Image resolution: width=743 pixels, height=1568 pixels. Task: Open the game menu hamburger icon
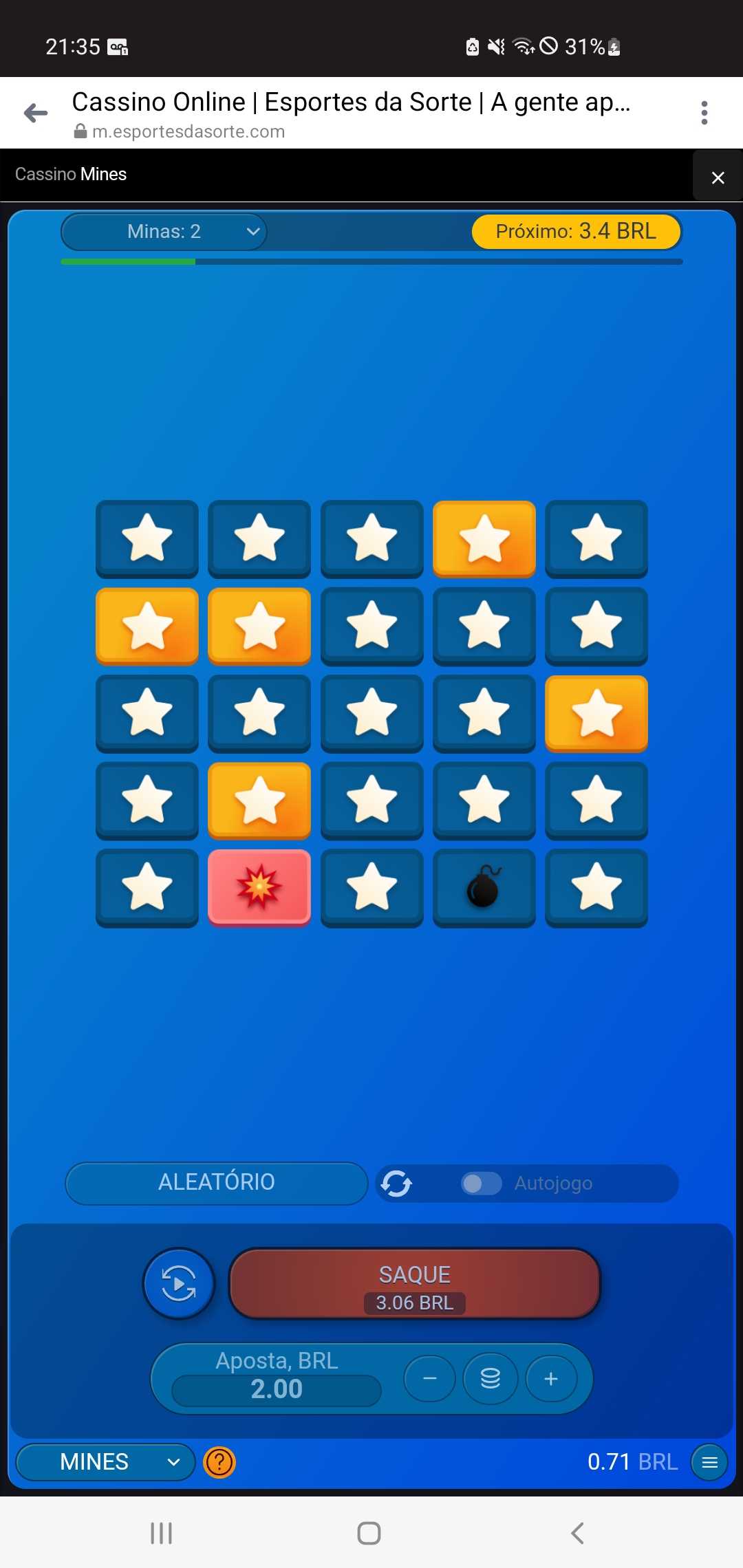(x=709, y=1462)
